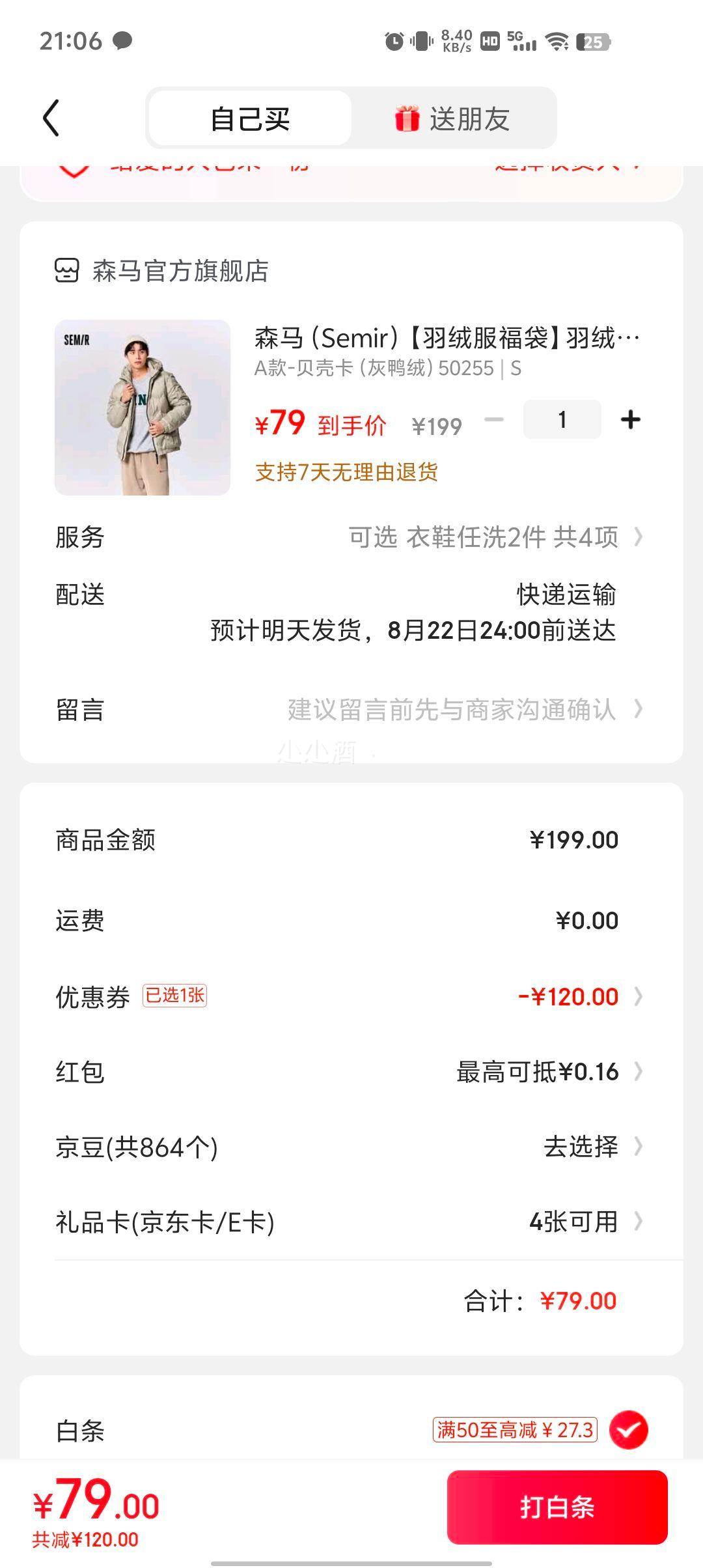Viewport: 703px width, 1568px height.
Task: Increase item quantity with the plus button
Action: pyautogui.click(x=630, y=419)
